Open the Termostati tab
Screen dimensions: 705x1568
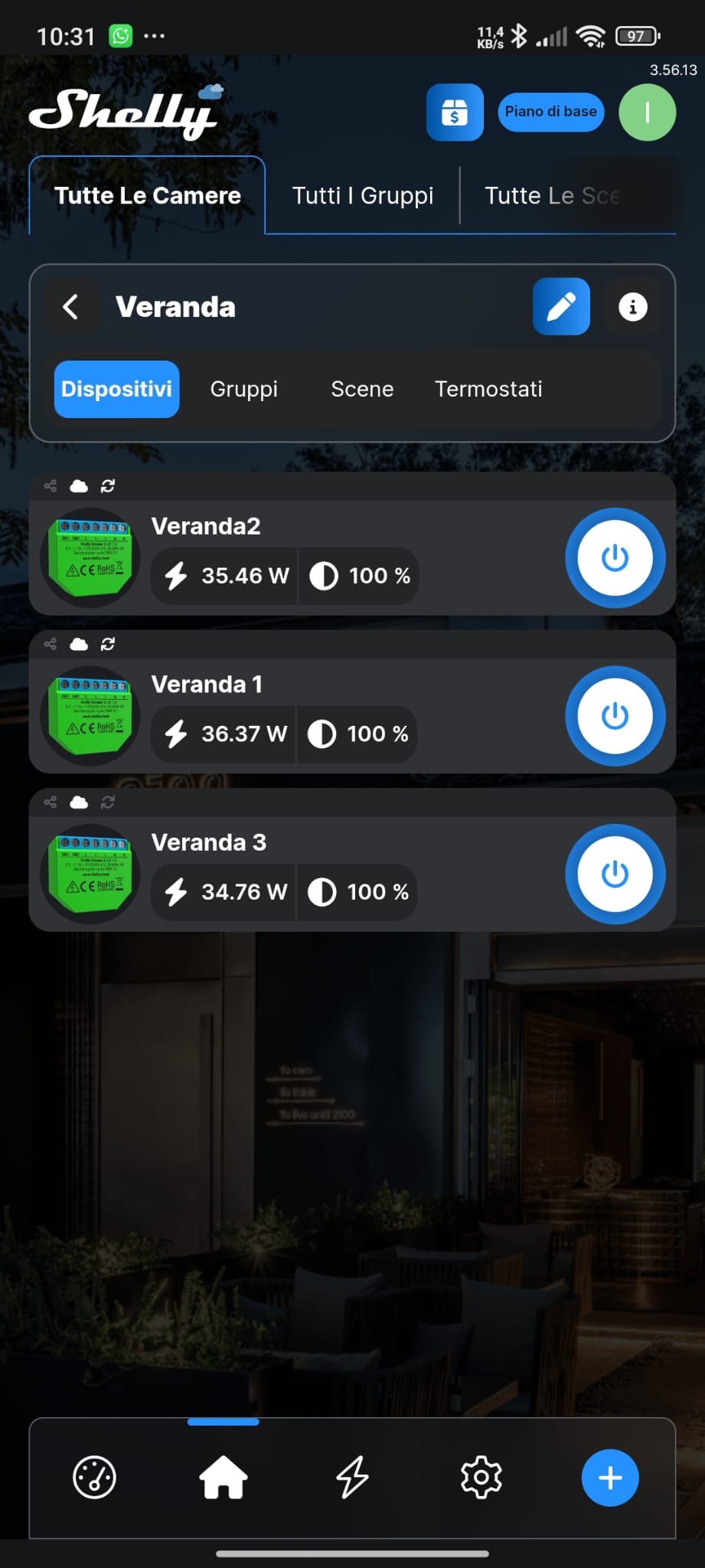click(488, 389)
